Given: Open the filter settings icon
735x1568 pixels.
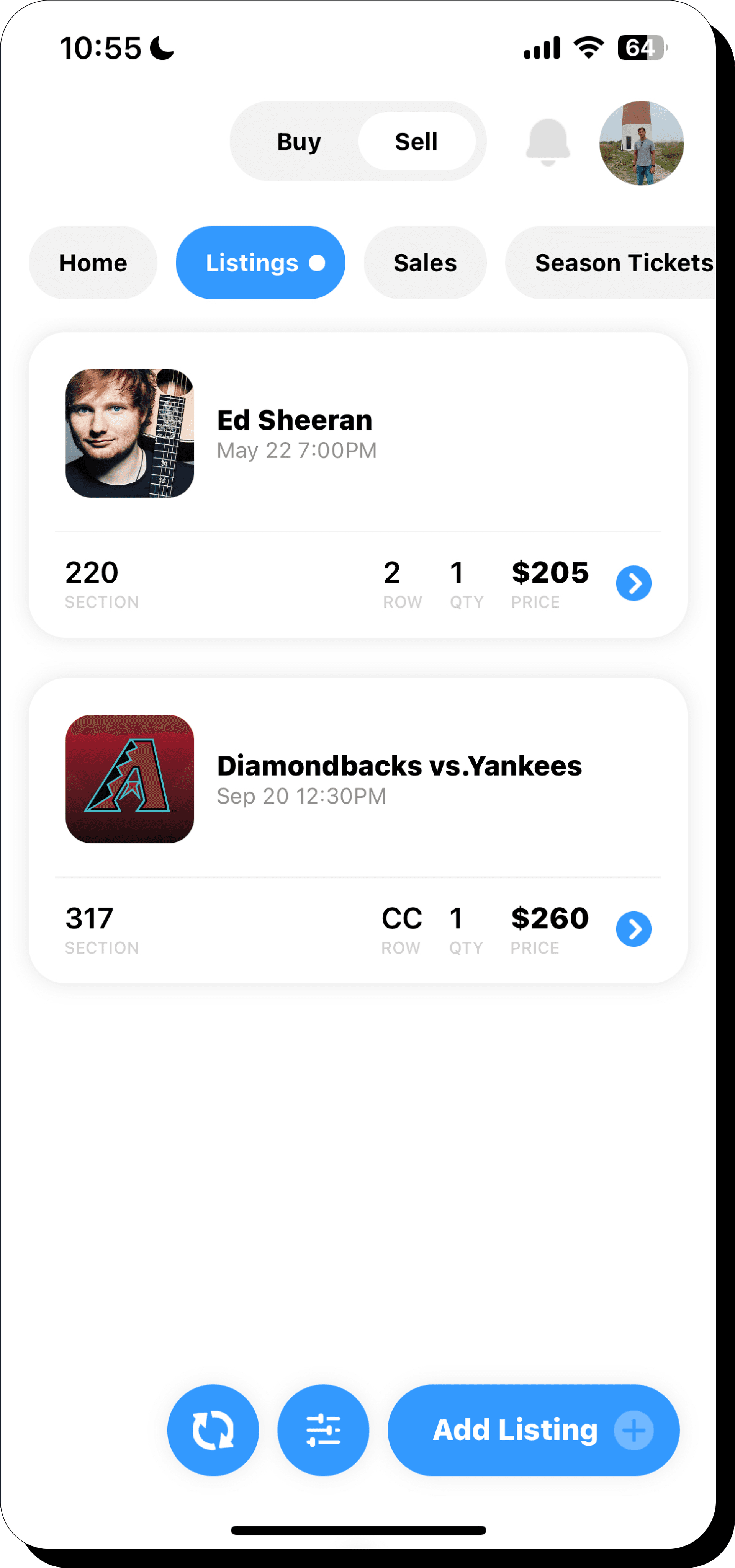Looking at the screenshot, I should 323,1431.
